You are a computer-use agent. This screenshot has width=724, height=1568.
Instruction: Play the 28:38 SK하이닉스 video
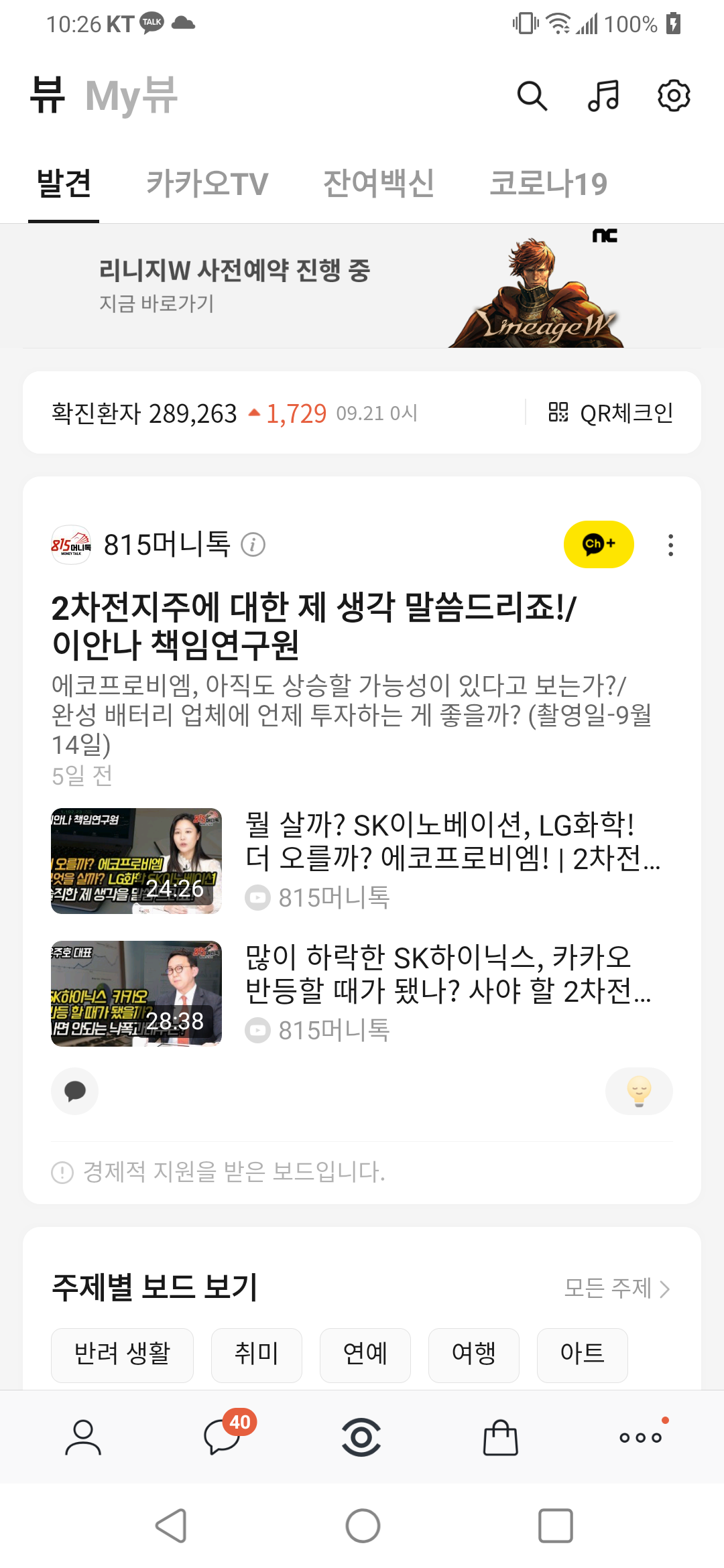(x=136, y=994)
